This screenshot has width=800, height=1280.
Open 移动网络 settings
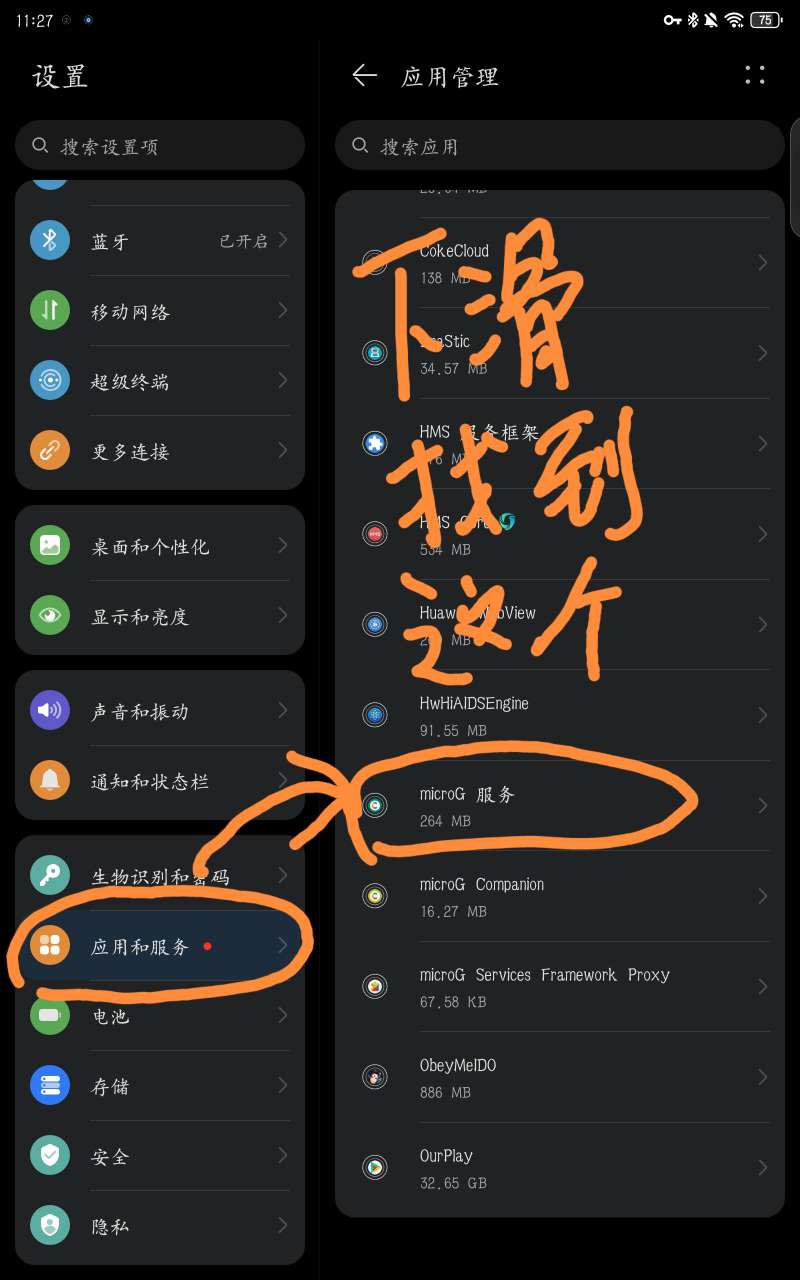coord(160,311)
